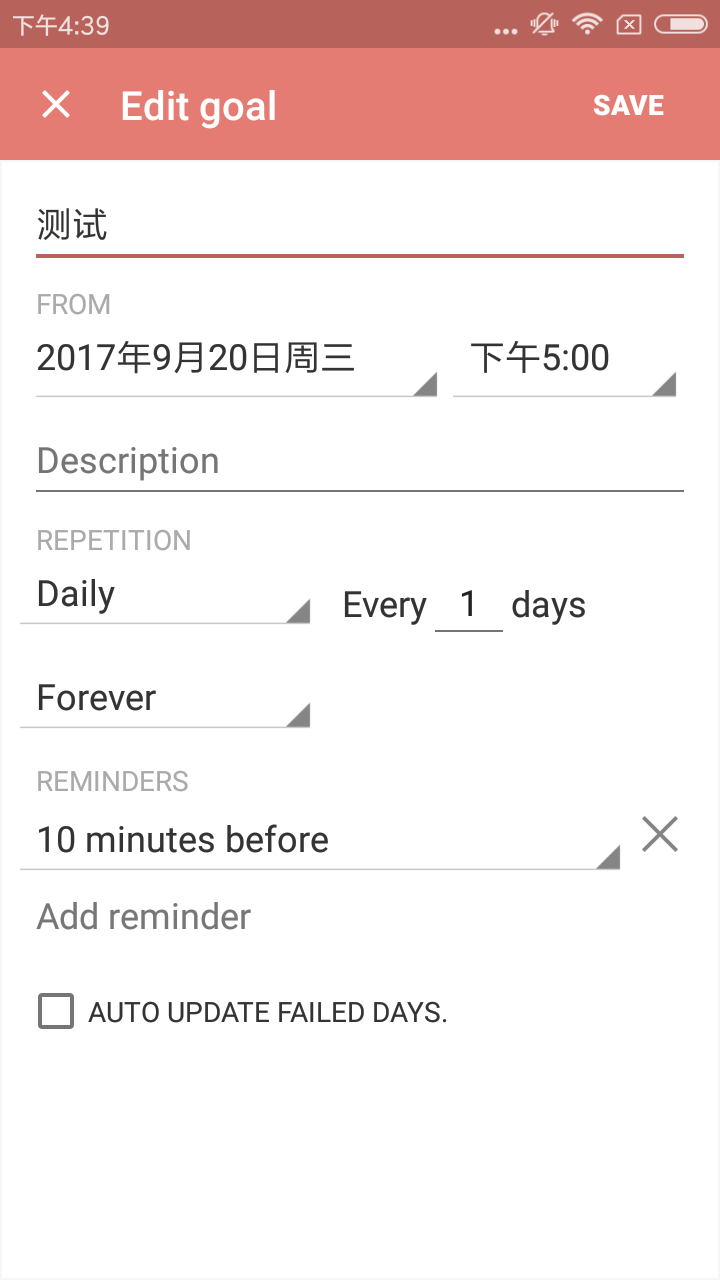The height and width of the screenshot is (1280, 720).
Task: Remove the 10 minutes before reminder
Action: (x=660, y=834)
